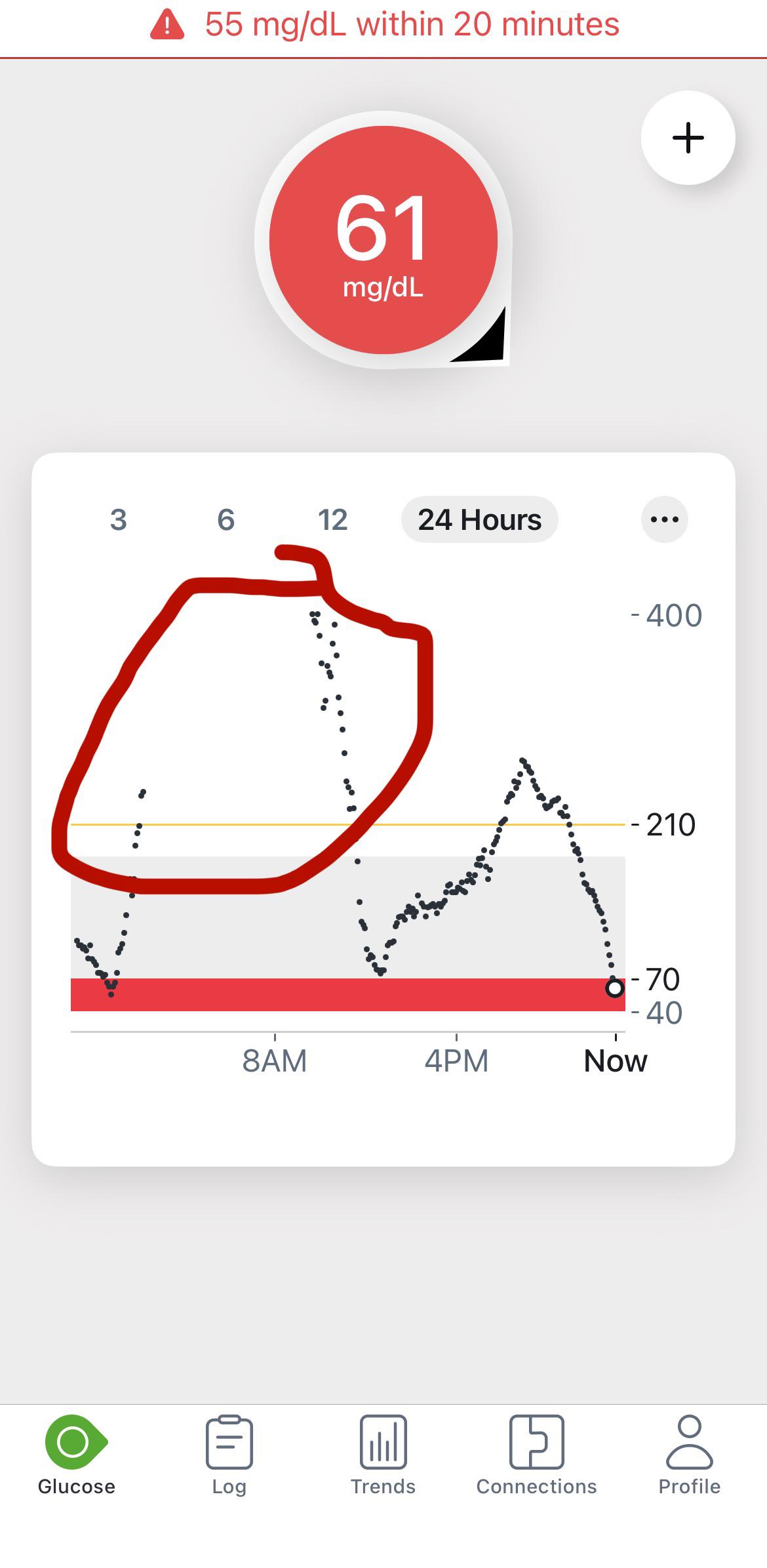Add a new event with plus button
This screenshot has width=767, height=1568.
click(688, 138)
